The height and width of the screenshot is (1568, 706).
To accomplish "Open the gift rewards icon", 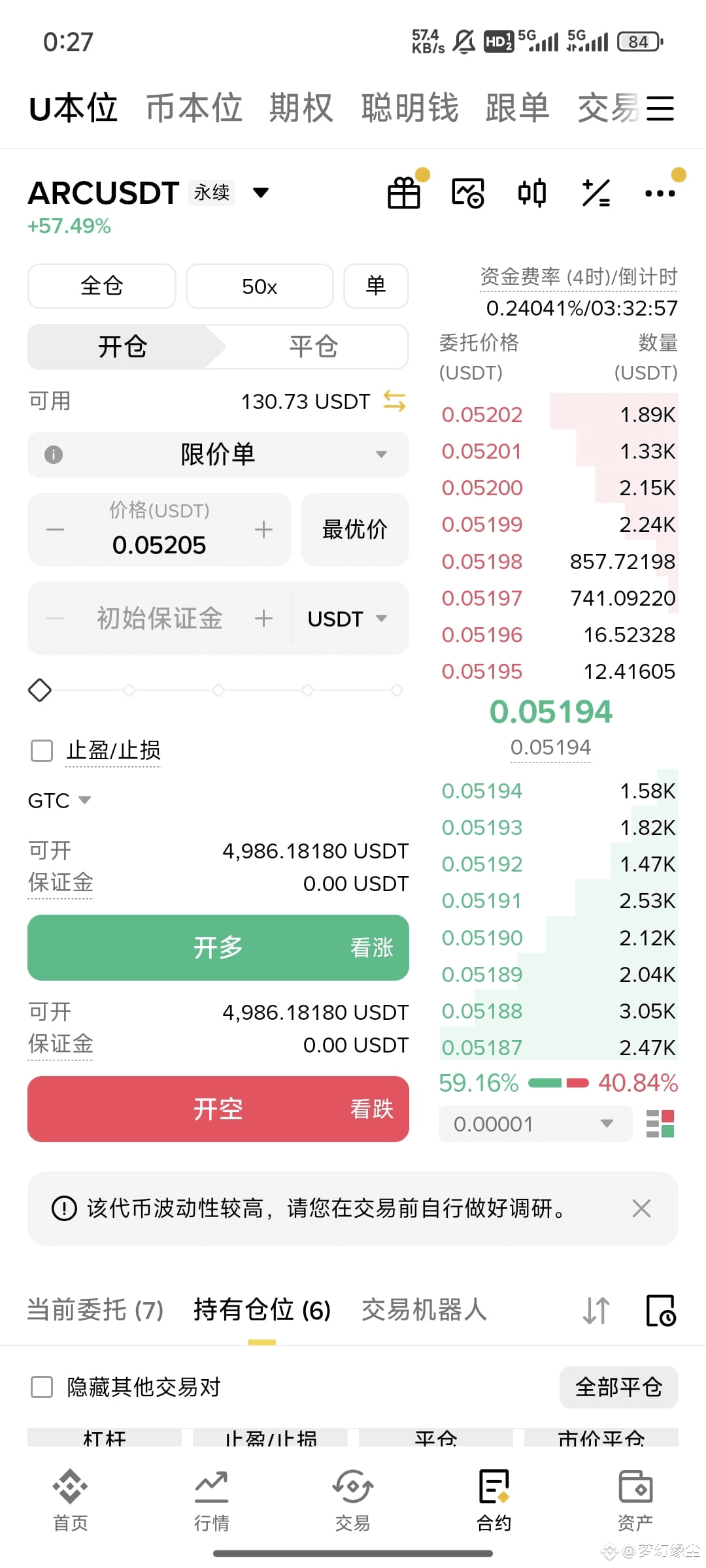I will (x=404, y=193).
